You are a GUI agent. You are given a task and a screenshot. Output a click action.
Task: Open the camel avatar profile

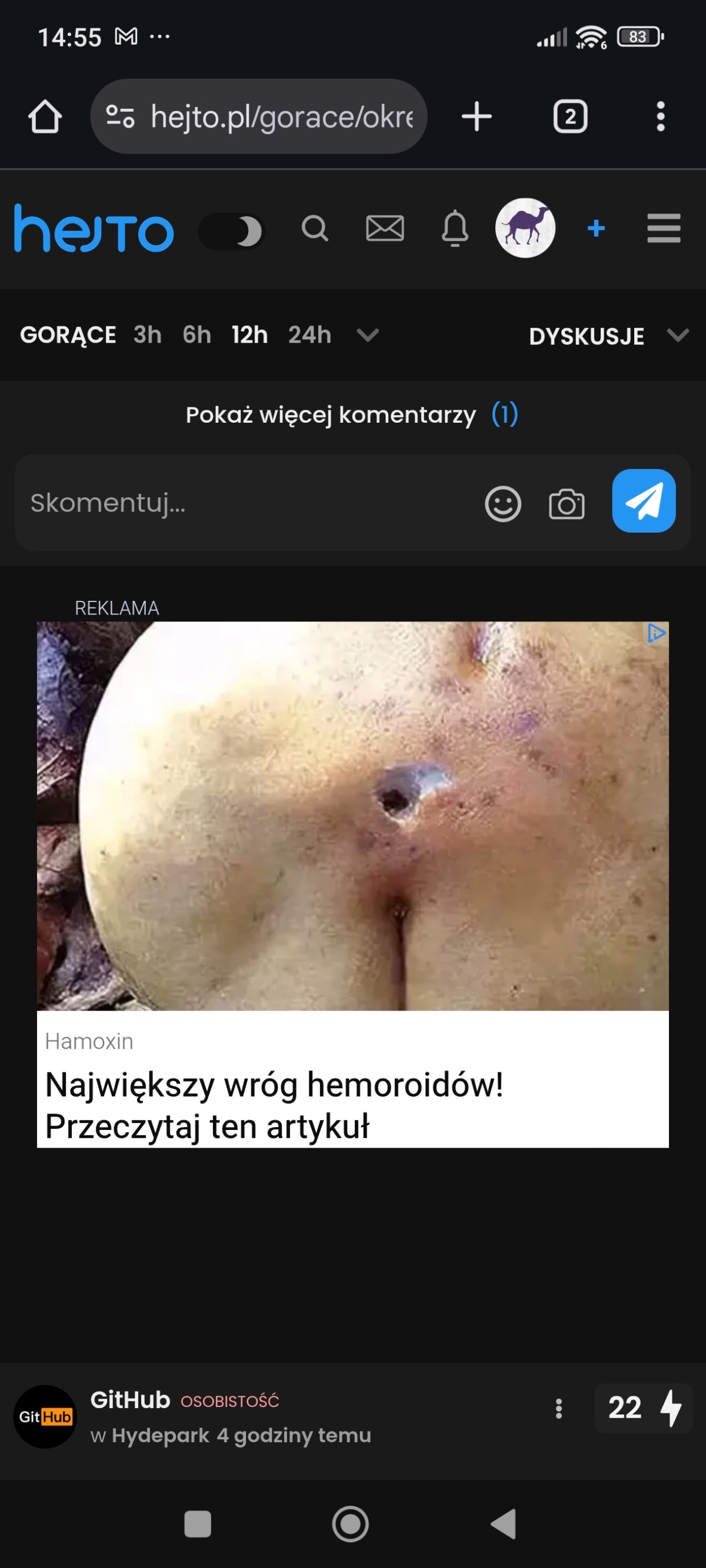525,228
